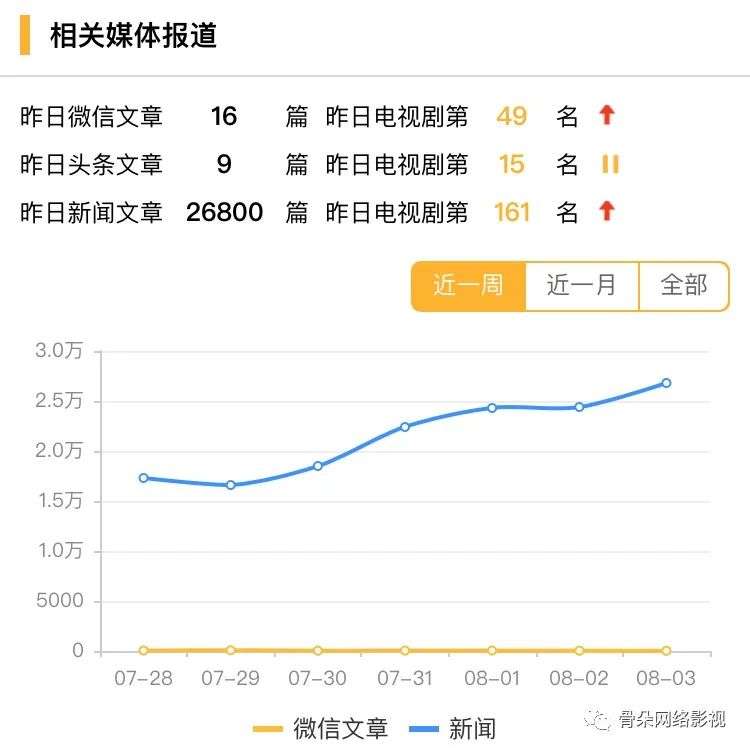Toggle the 新闻 legend series
The height and width of the screenshot is (752, 750).
click(x=453, y=730)
